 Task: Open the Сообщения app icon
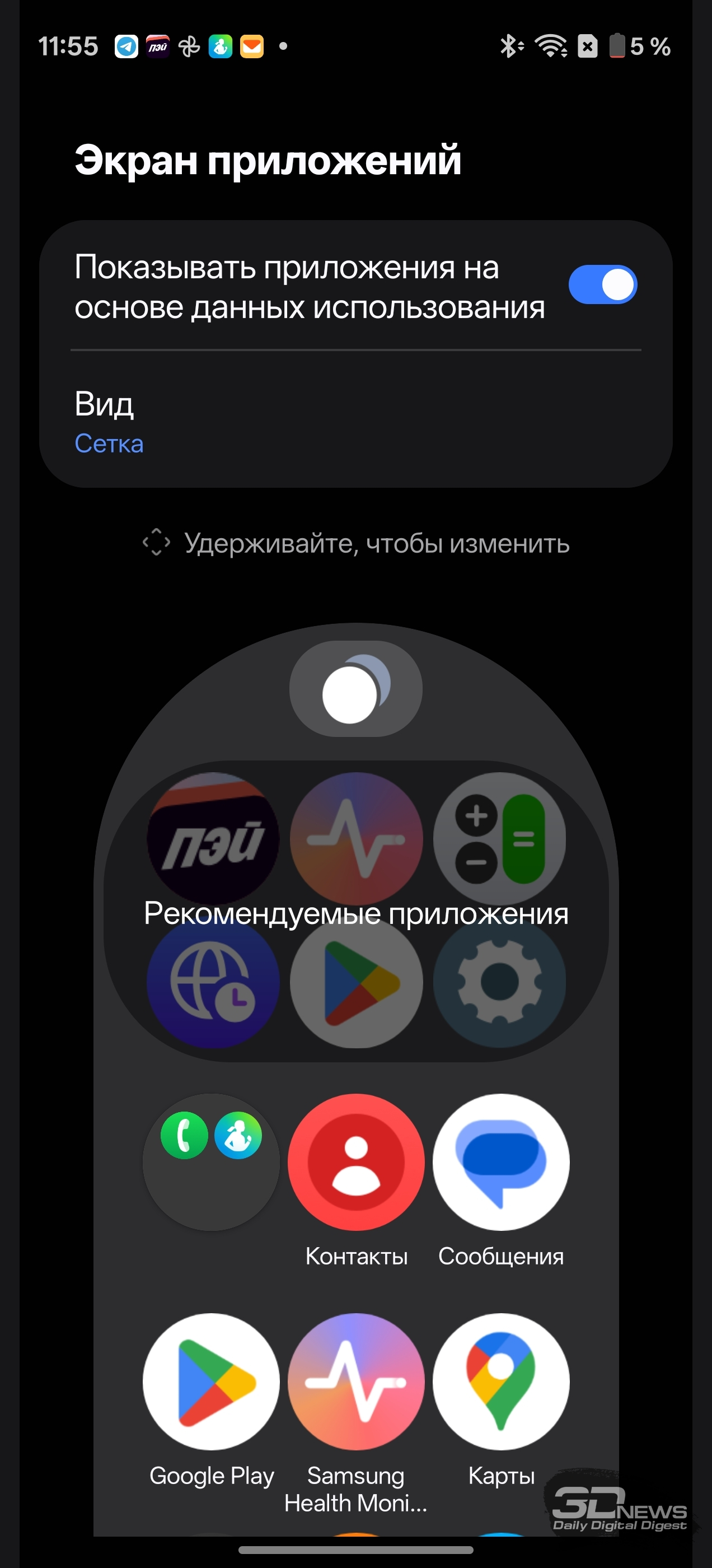[x=500, y=1161]
